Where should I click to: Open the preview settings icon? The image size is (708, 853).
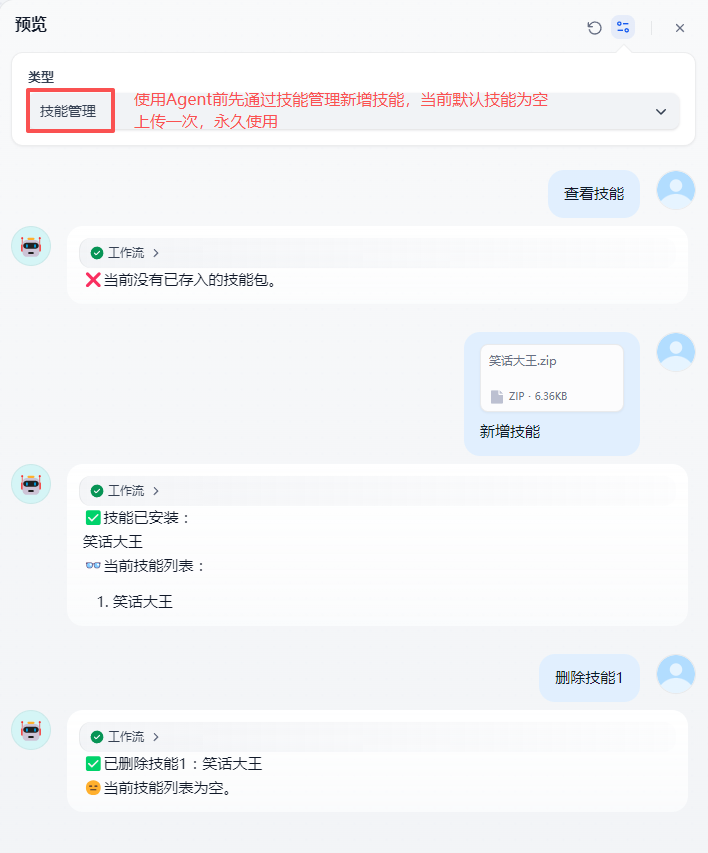pos(623,28)
